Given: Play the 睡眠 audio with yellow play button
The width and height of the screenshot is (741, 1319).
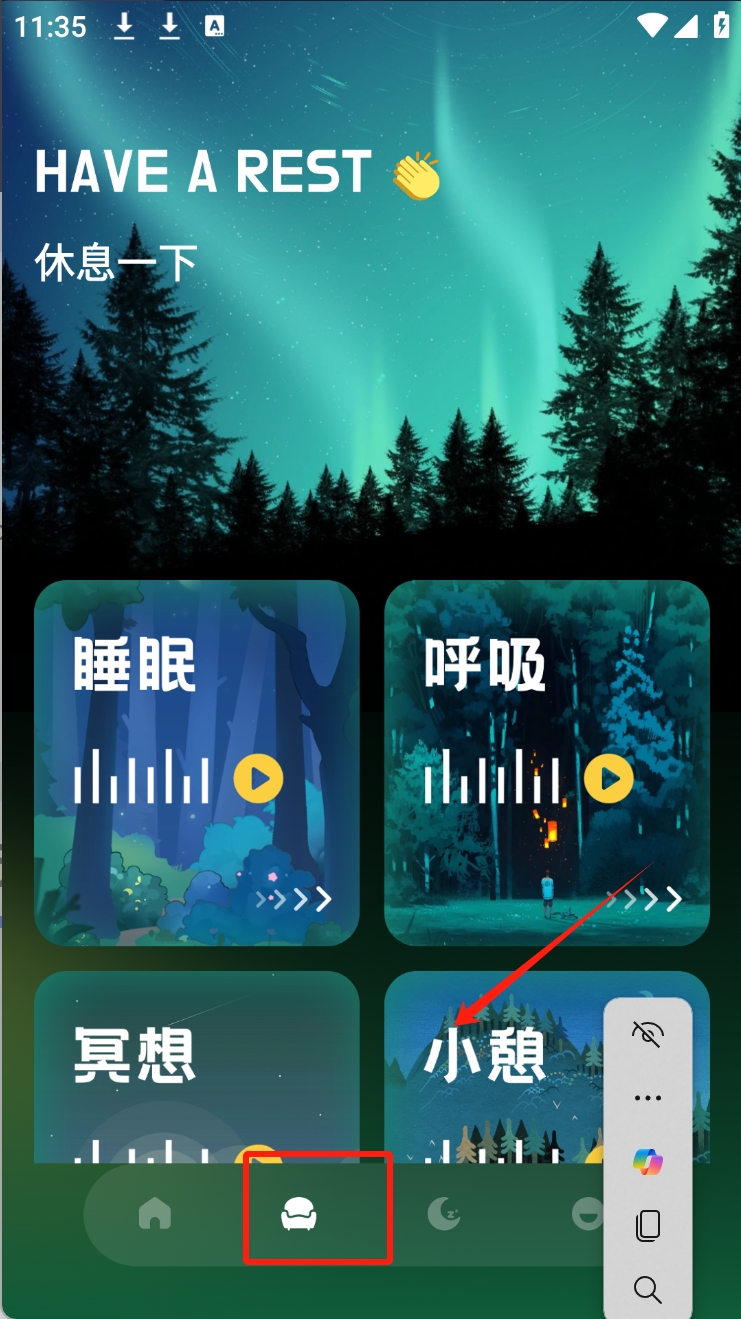Looking at the screenshot, I should [x=259, y=779].
